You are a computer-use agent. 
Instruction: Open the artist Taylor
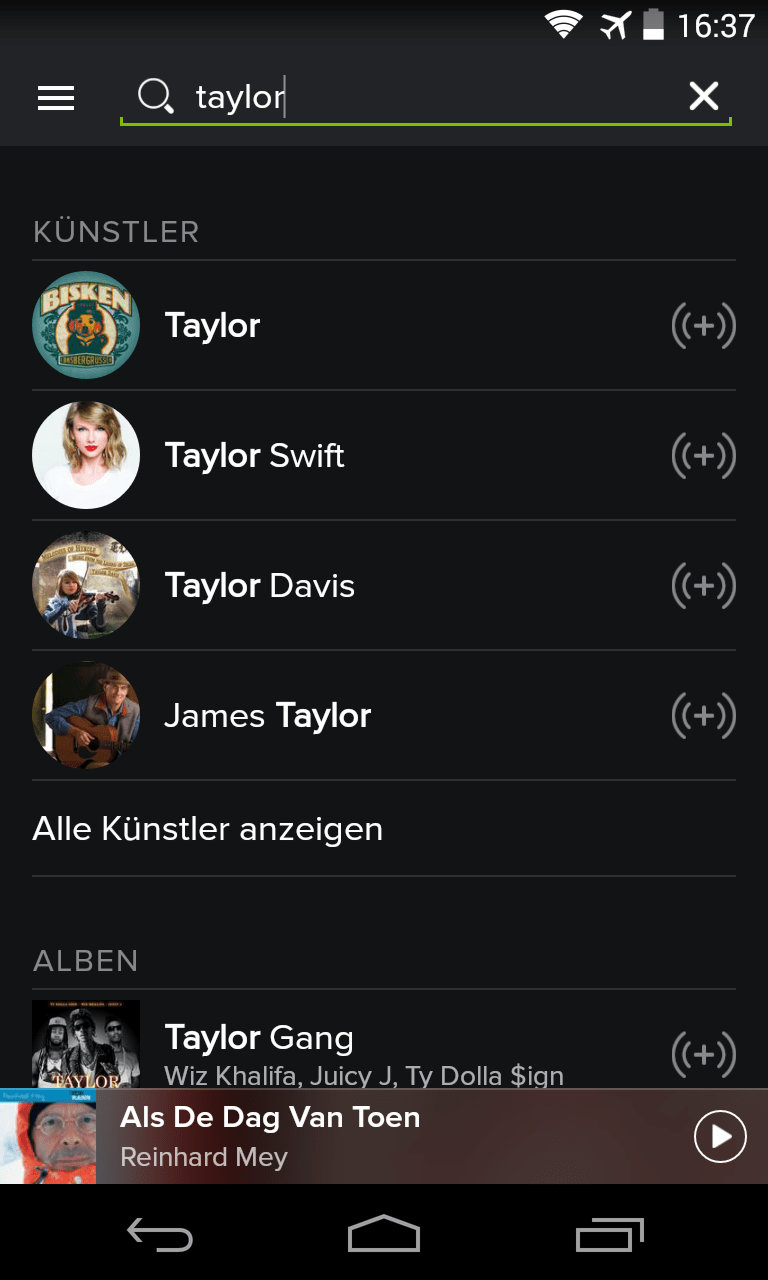click(212, 325)
